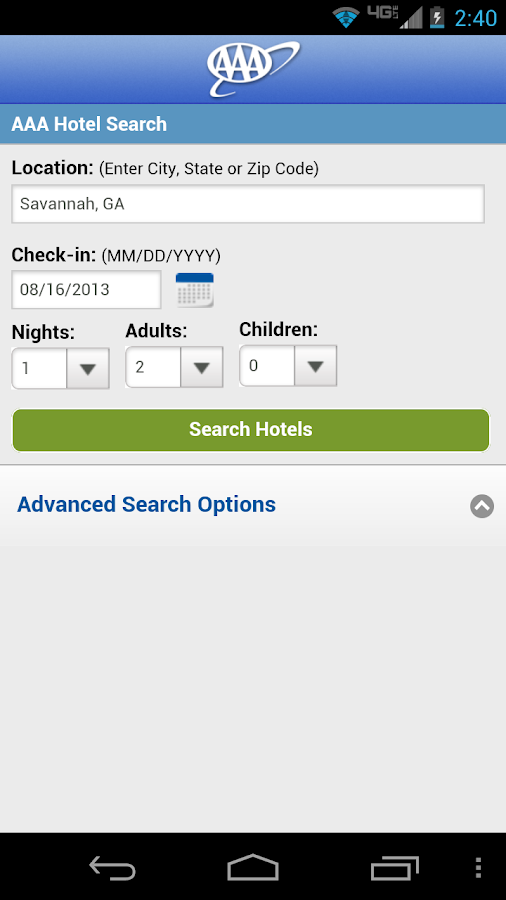Viewport: 506px width, 900px height.
Task: Select the Children count dropdown
Action: [288, 366]
